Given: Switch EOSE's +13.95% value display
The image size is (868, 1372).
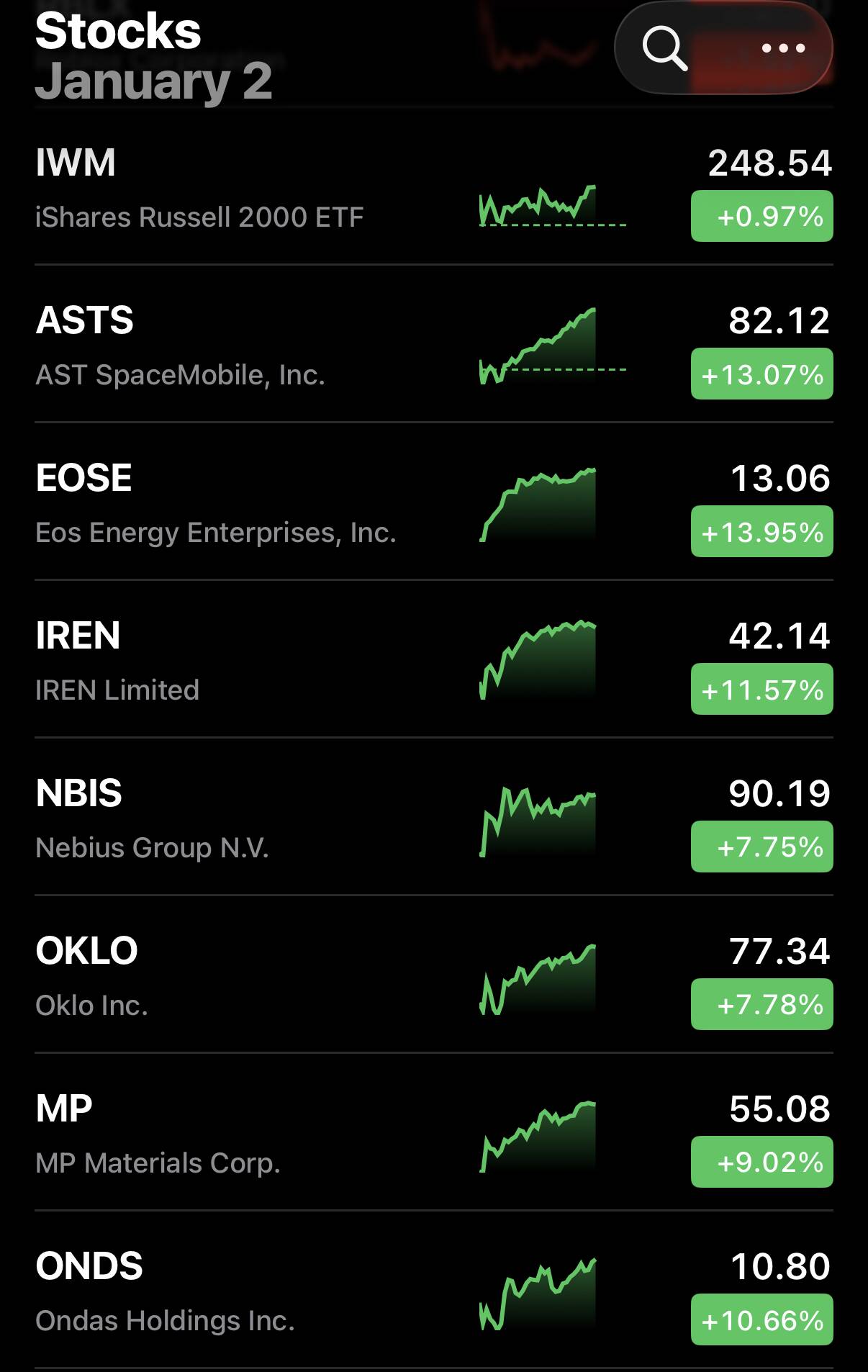Looking at the screenshot, I should 761,532.
